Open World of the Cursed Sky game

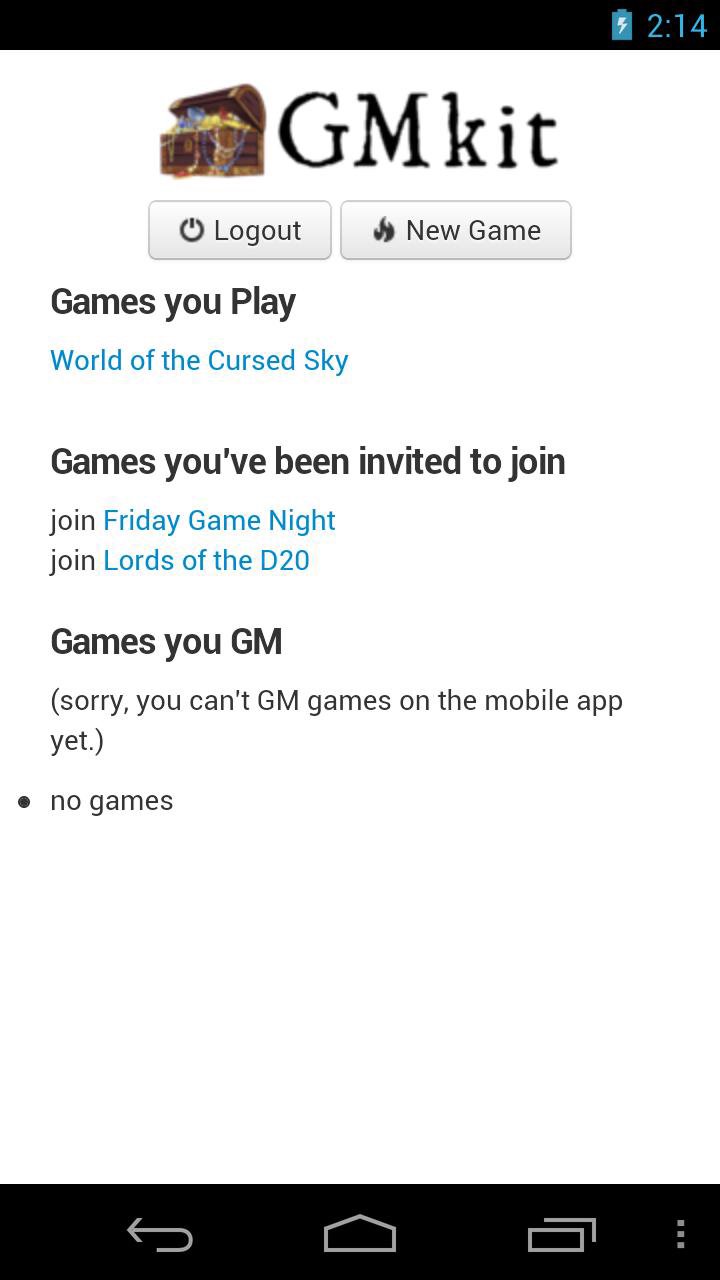click(199, 360)
